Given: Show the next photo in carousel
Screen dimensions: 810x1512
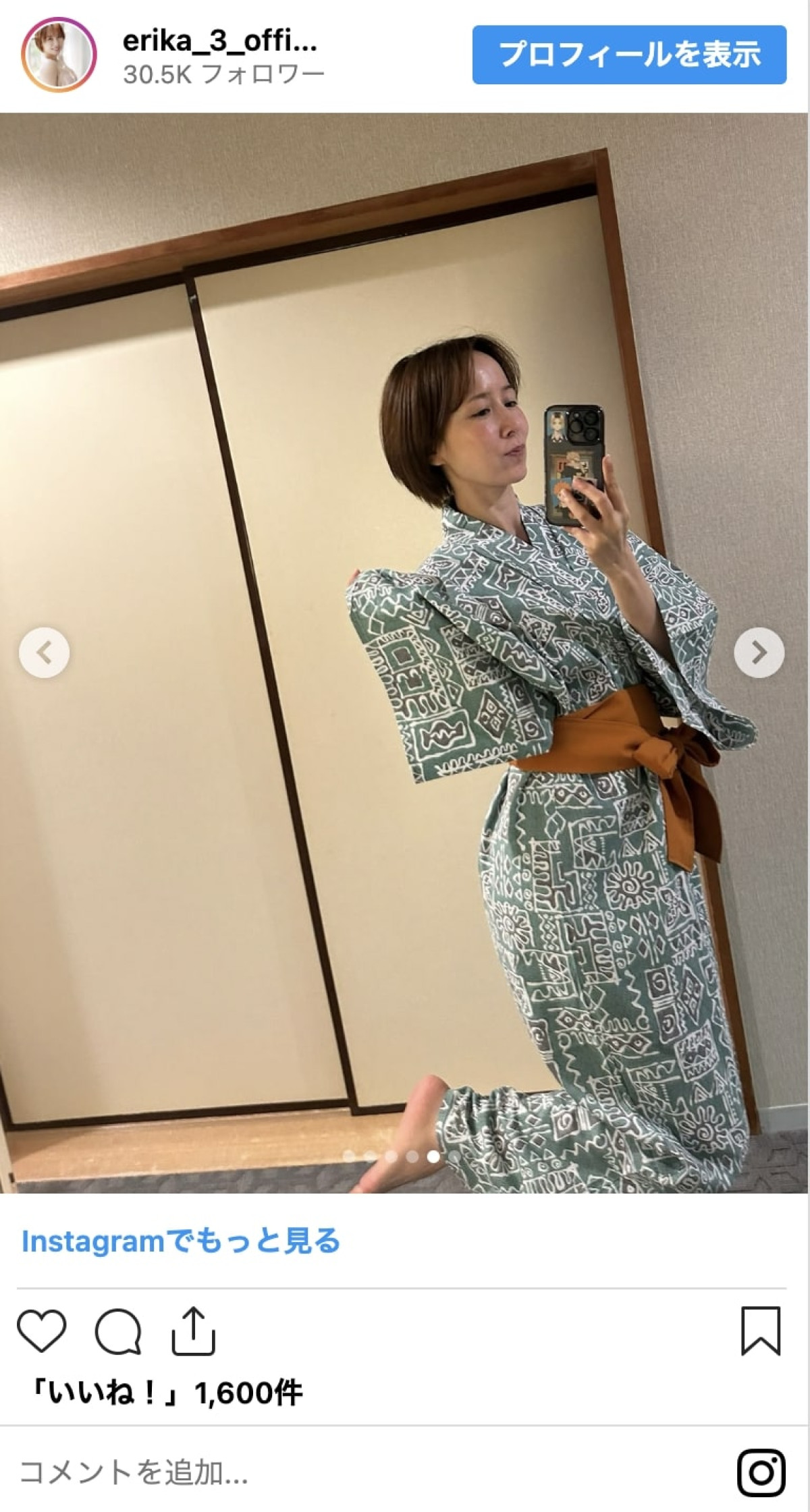Looking at the screenshot, I should [759, 652].
